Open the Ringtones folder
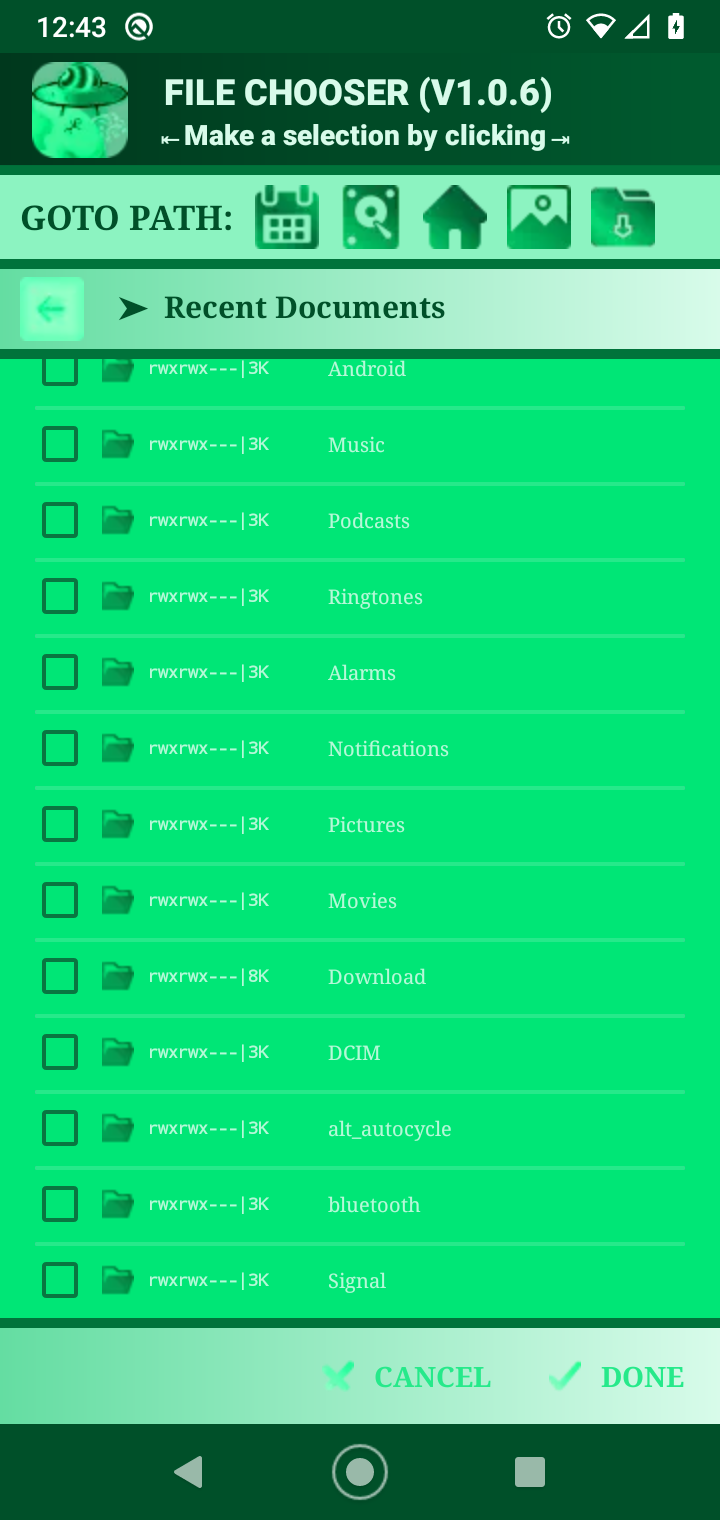 pos(375,597)
